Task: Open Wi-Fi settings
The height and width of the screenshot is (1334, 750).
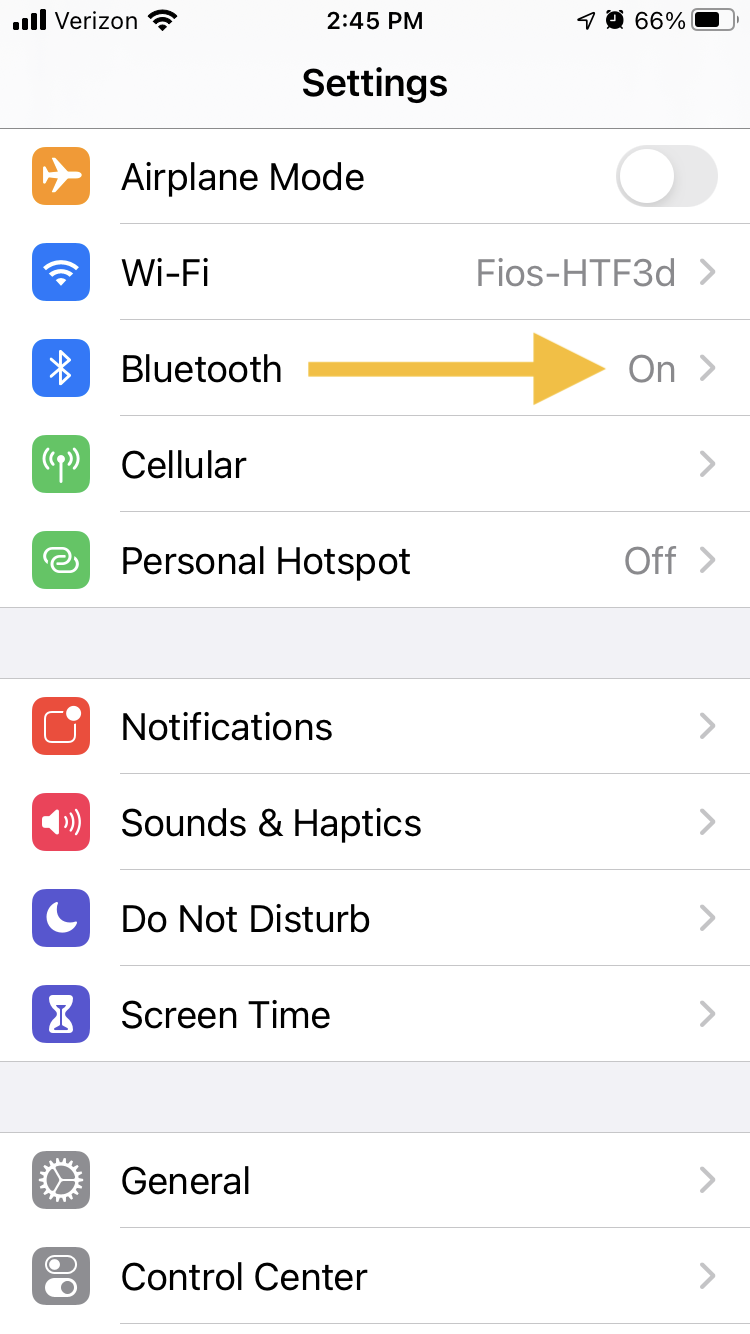Action: pyautogui.click(x=375, y=272)
